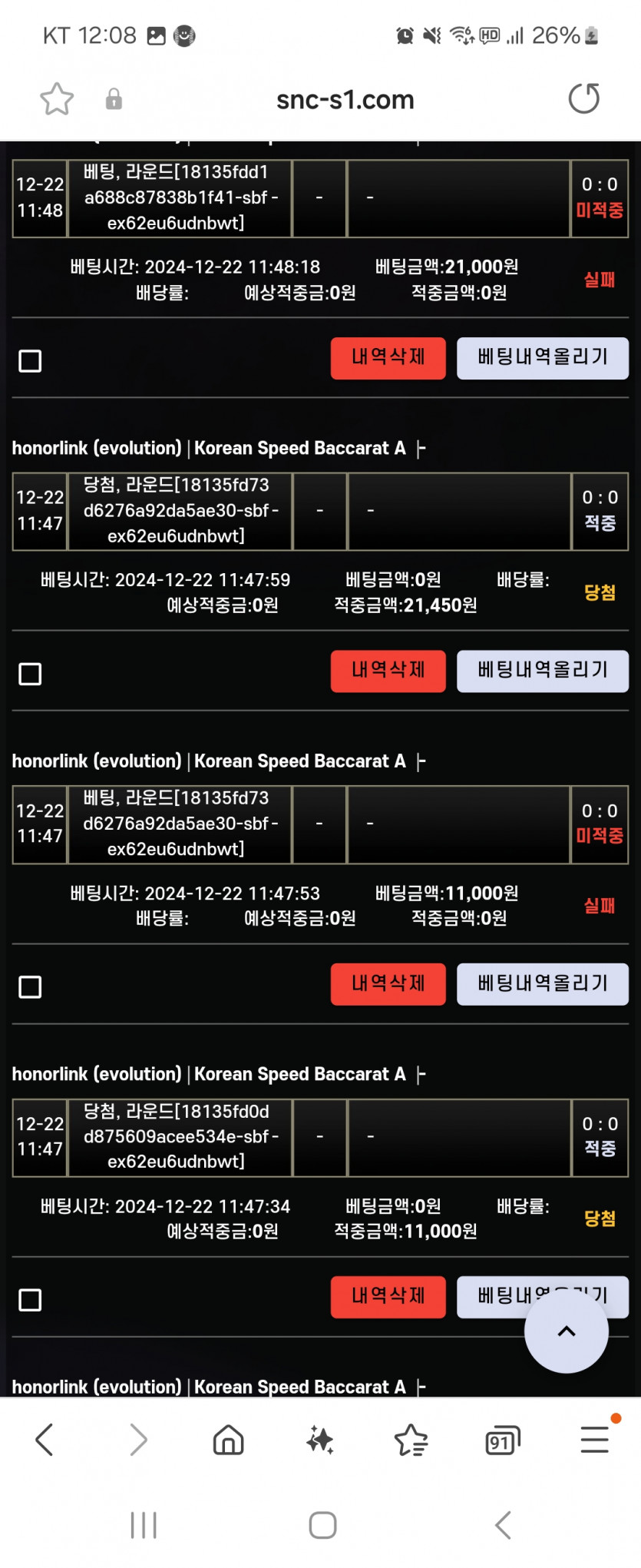This screenshot has height=1568, width=641.
Task: Open the browser hamburger menu
Action: [x=595, y=1439]
